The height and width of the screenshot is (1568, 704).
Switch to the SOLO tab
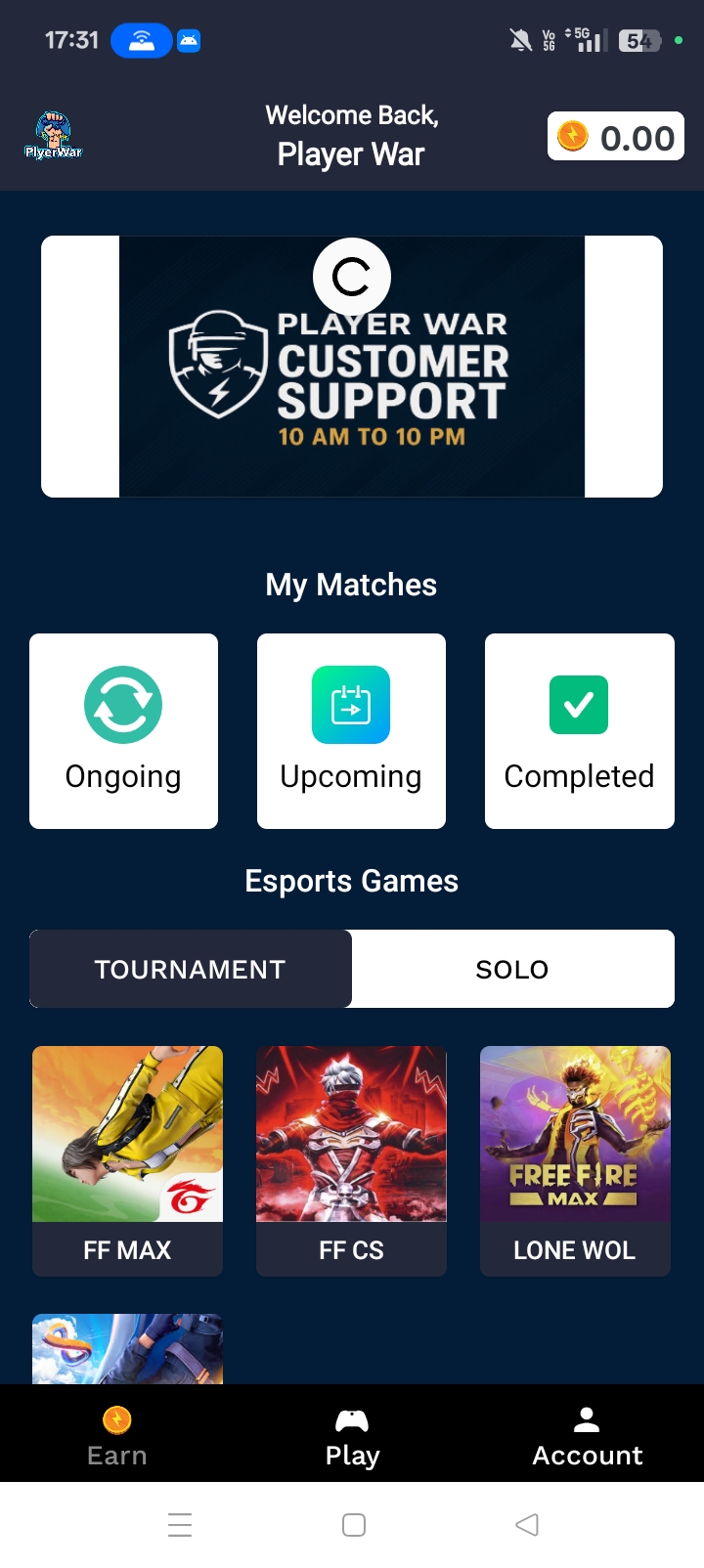coord(512,969)
